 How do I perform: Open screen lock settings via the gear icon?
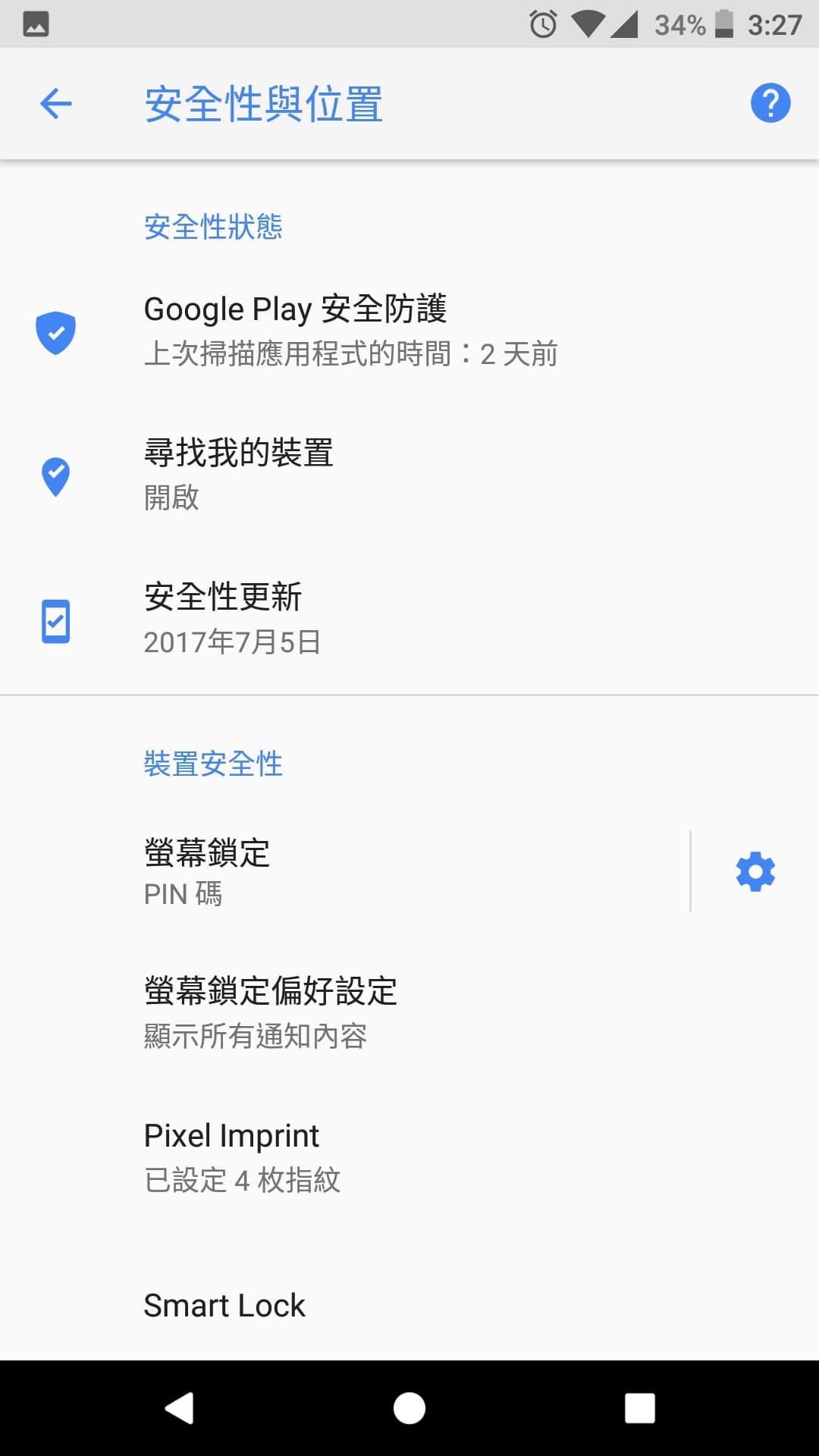tap(755, 872)
